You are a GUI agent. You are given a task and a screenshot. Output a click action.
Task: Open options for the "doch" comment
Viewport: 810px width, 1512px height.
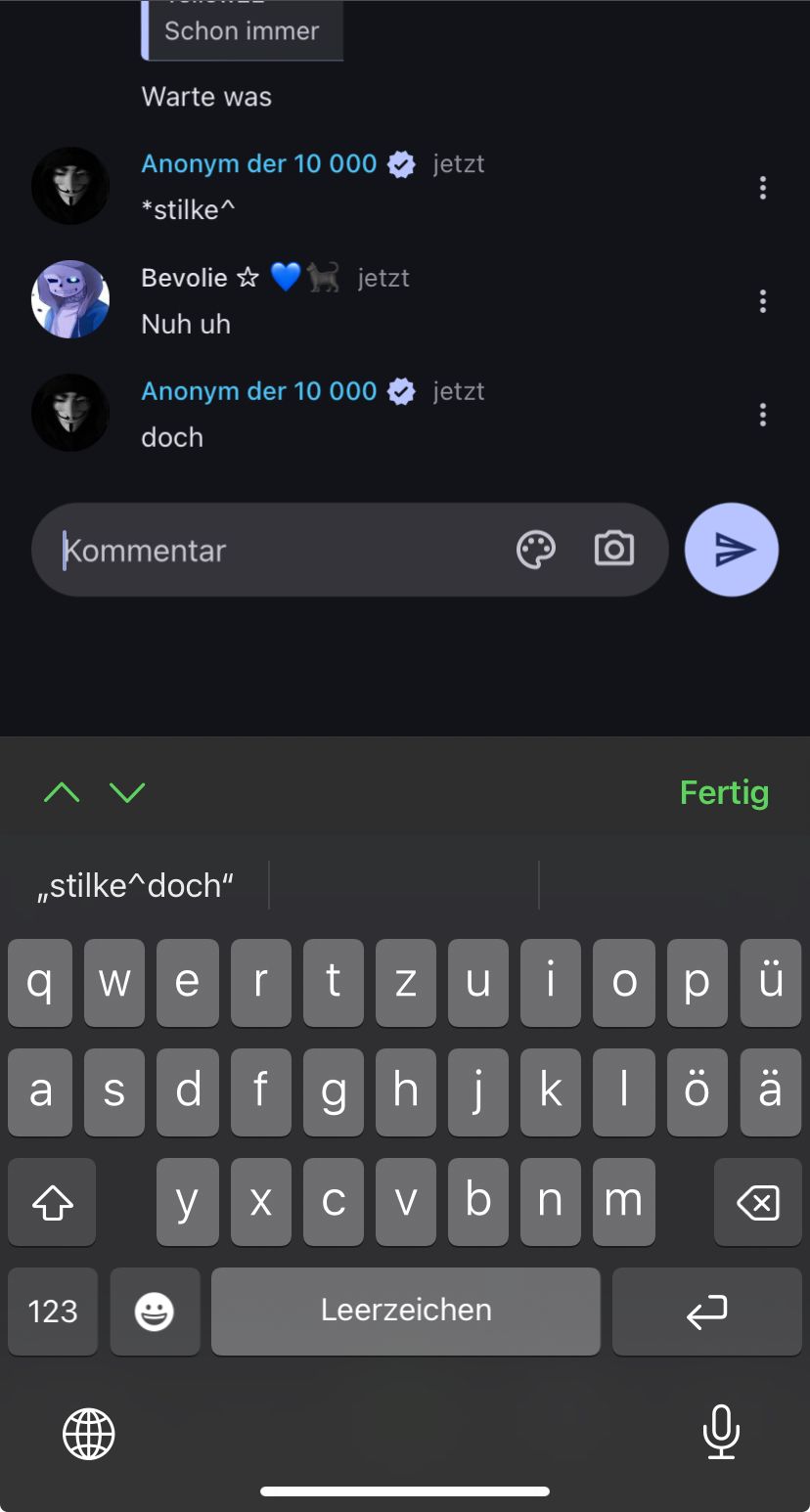coord(763,415)
